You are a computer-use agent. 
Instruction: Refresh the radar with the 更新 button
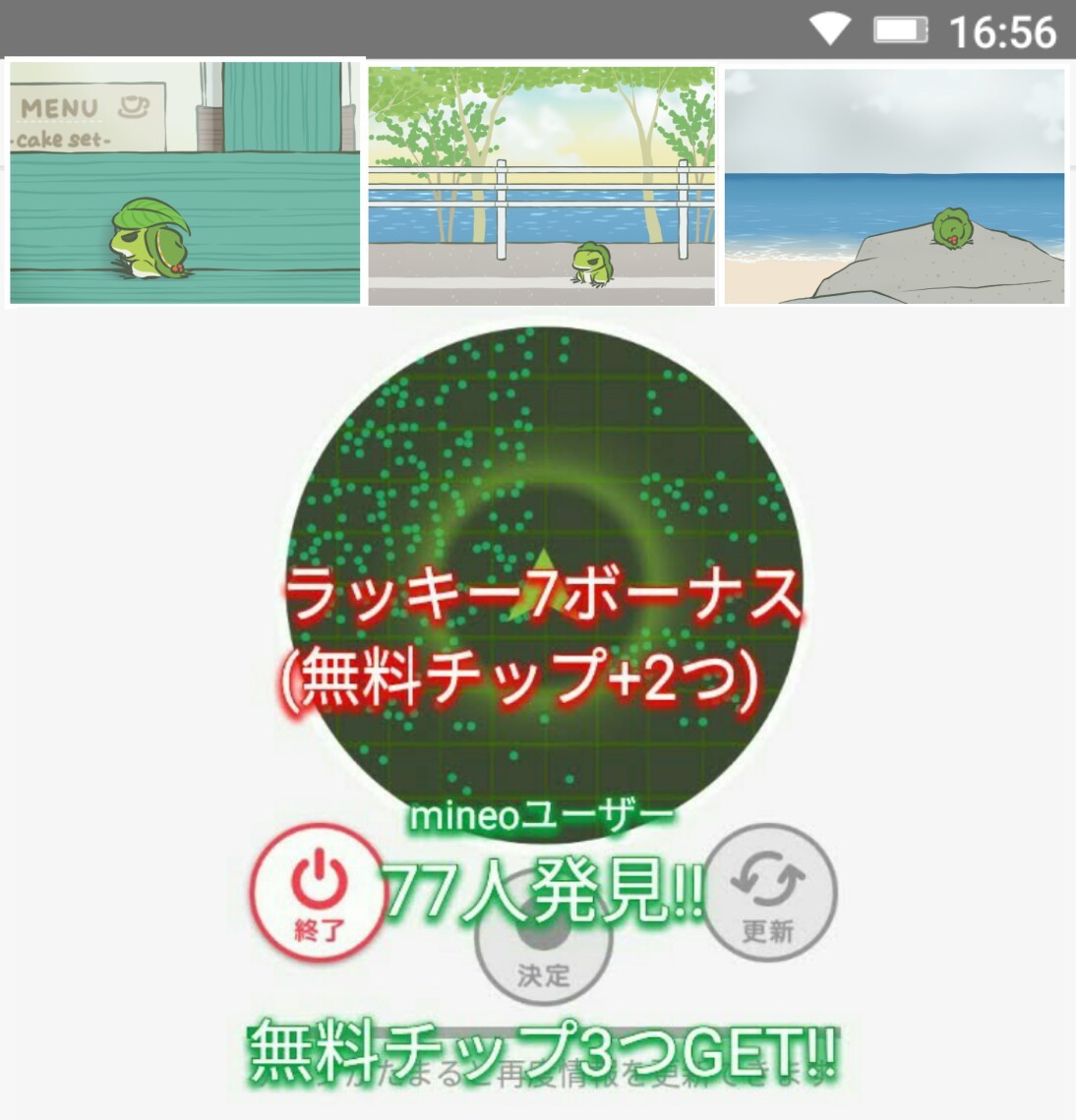(768, 893)
